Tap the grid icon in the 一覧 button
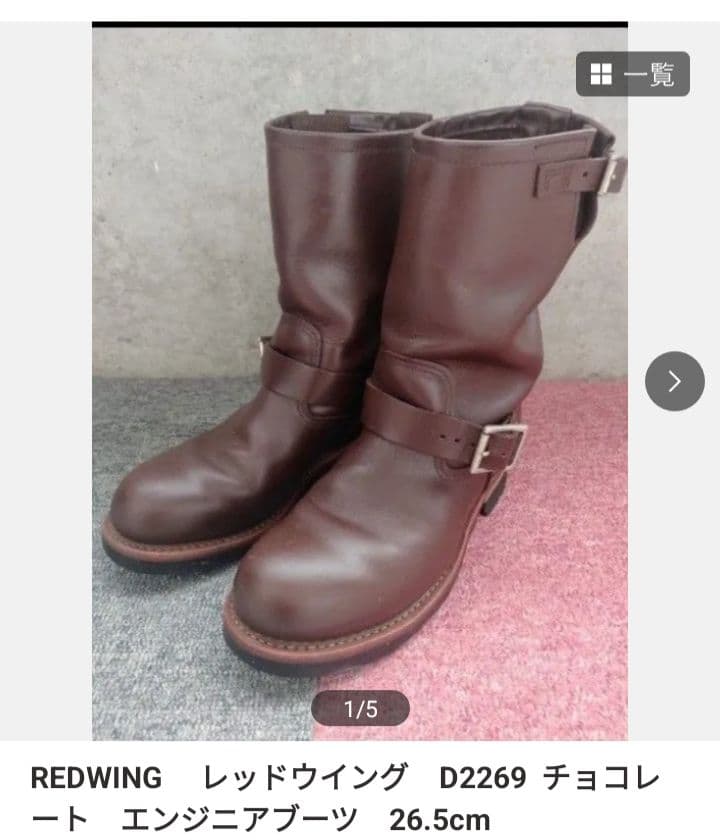720x840 pixels. click(600, 73)
